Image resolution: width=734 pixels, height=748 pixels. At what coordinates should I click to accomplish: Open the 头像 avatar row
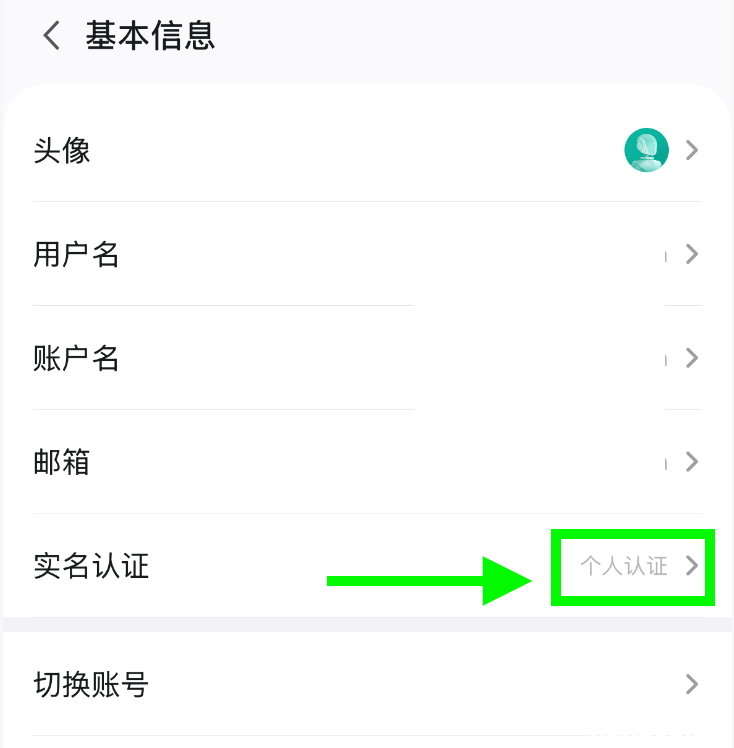pyautogui.click(x=367, y=151)
